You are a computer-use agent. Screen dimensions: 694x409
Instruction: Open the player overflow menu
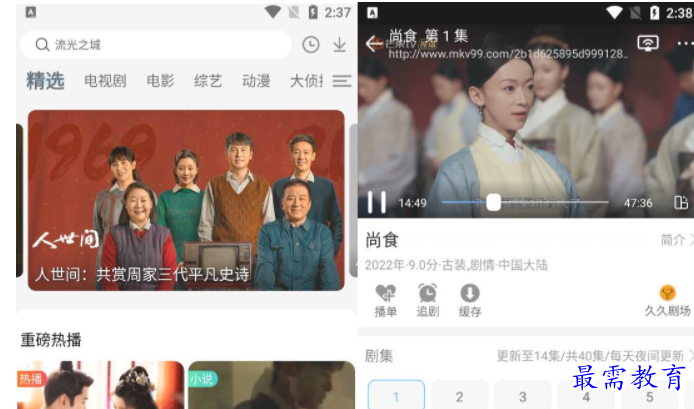[x=684, y=43]
